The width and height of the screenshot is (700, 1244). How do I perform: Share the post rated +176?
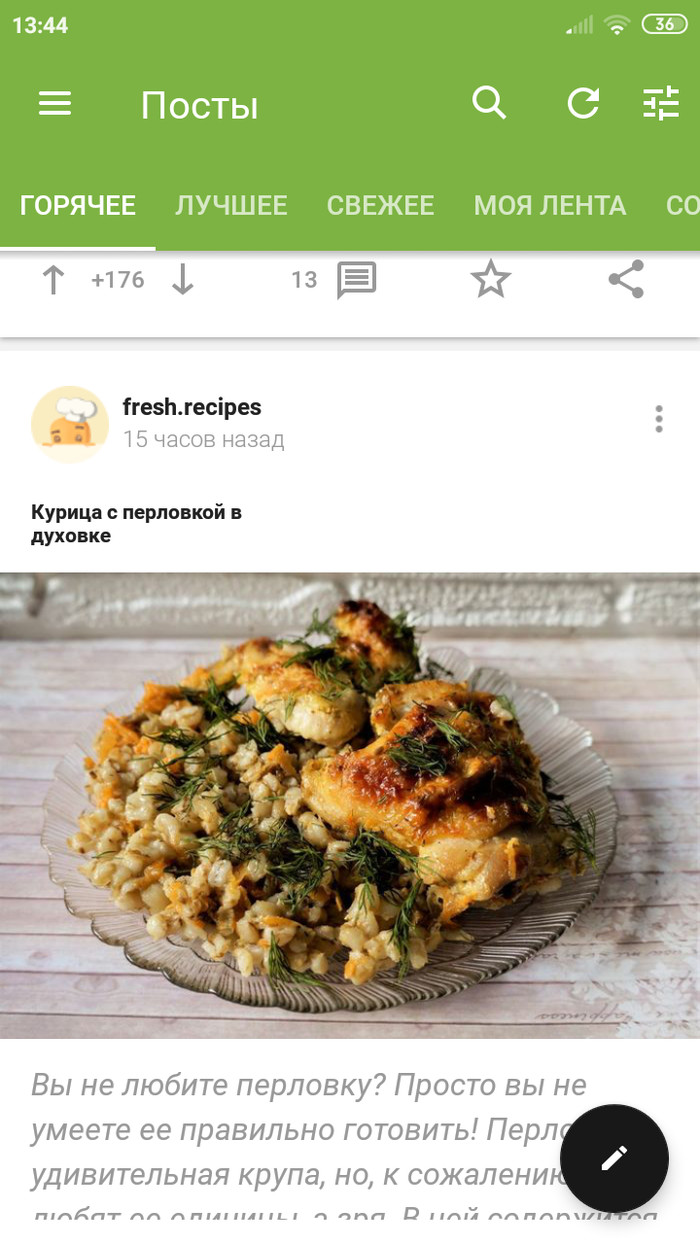(x=626, y=281)
